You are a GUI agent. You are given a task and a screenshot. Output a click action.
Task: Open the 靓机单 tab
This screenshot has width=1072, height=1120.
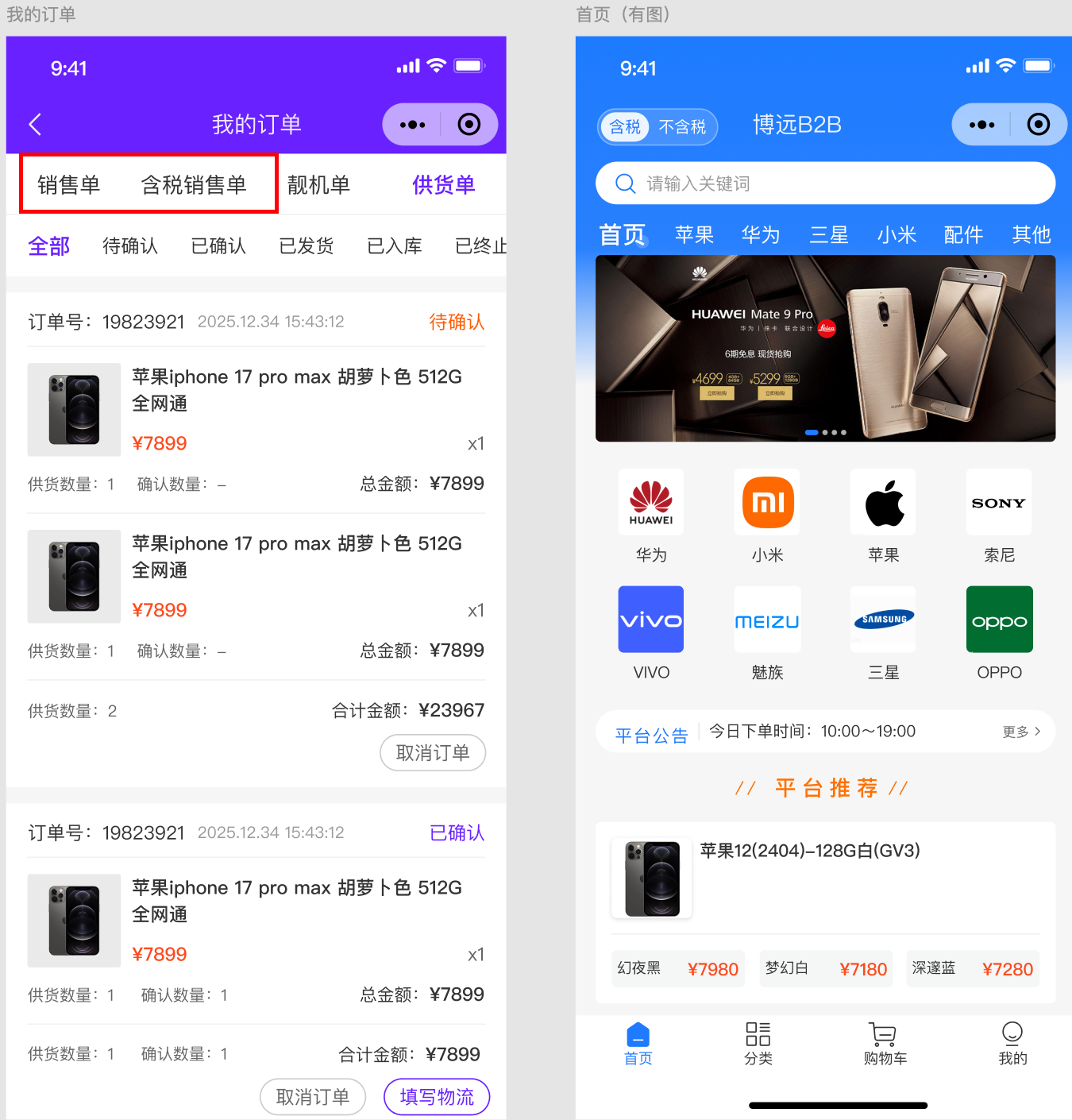pyautogui.click(x=318, y=185)
